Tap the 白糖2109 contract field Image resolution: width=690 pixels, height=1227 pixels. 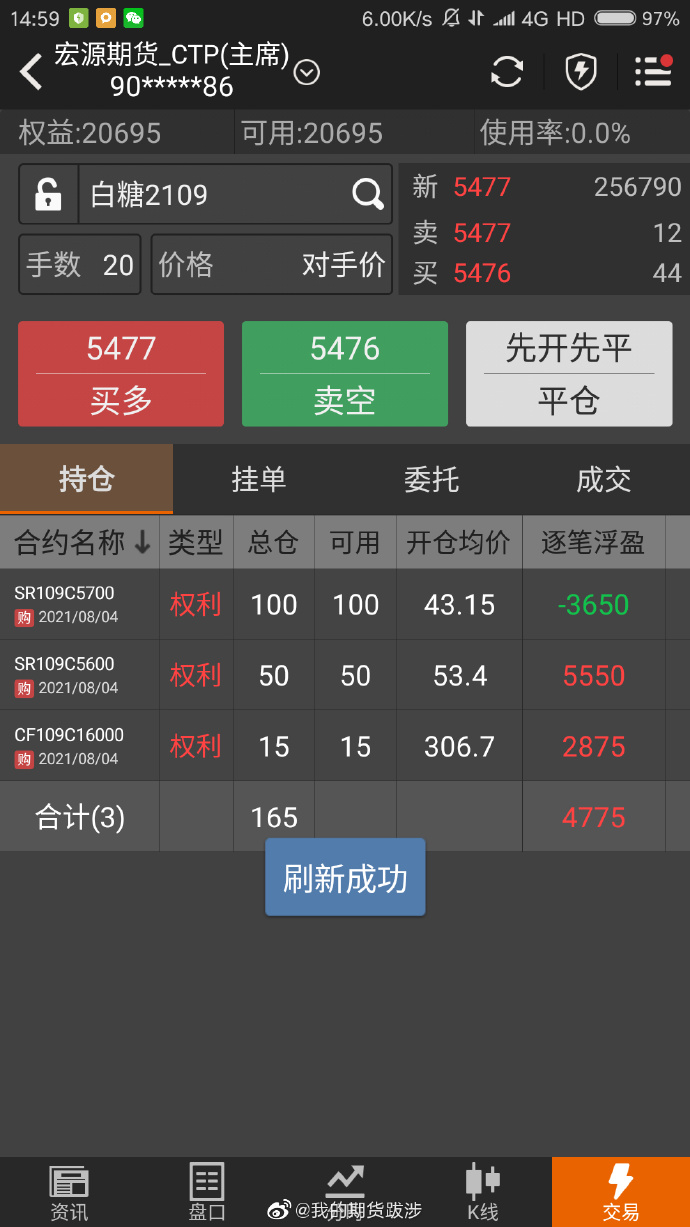click(215, 194)
